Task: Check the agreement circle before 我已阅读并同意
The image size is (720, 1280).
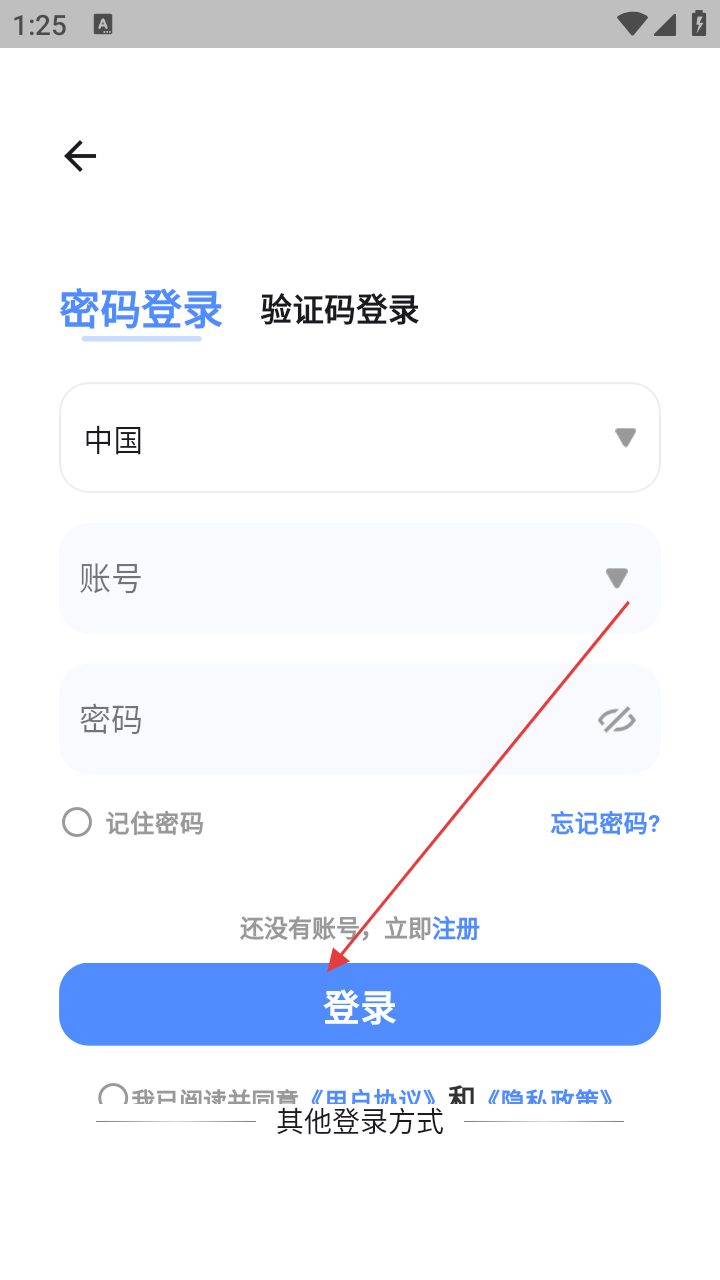Action: click(x=114, y=1095)
